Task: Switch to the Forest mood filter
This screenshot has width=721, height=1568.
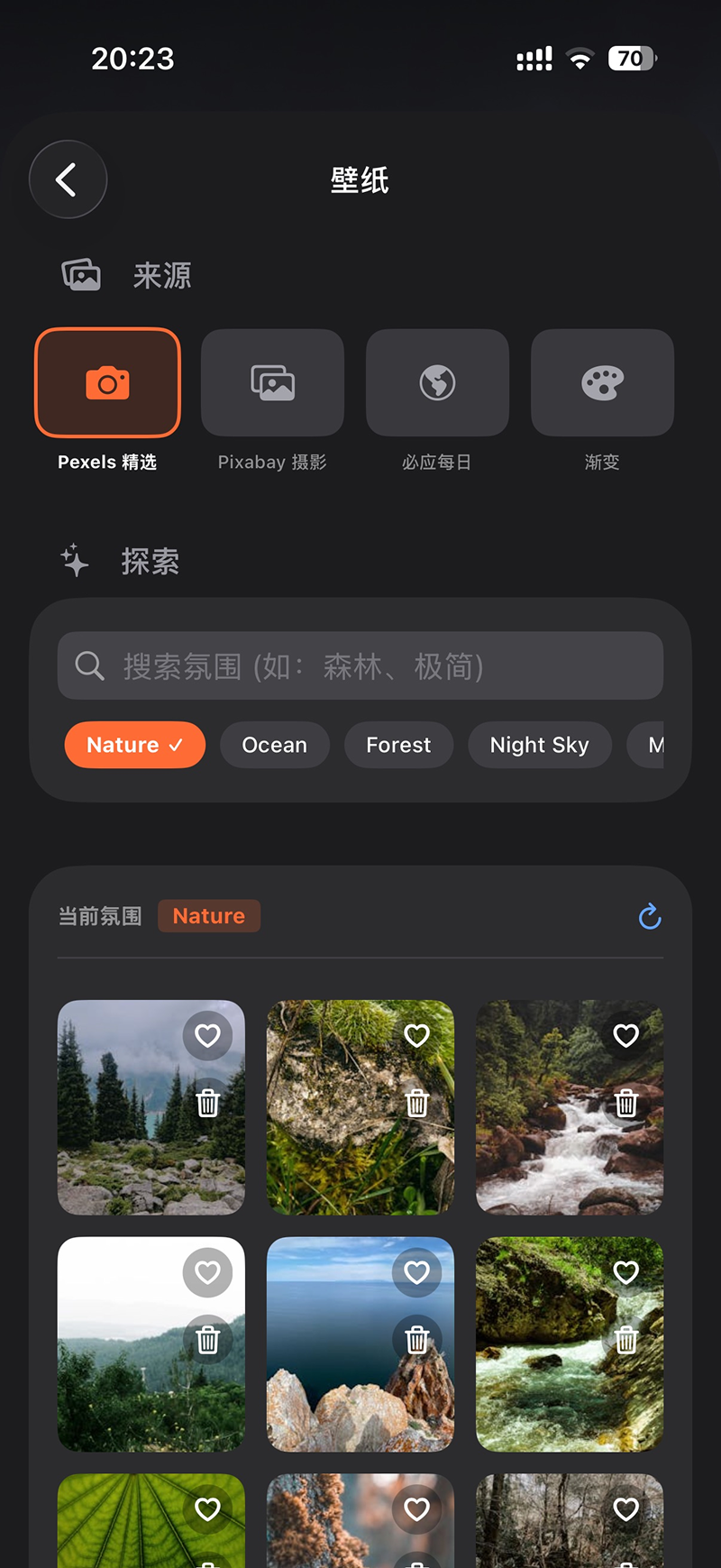Action: 398,745
